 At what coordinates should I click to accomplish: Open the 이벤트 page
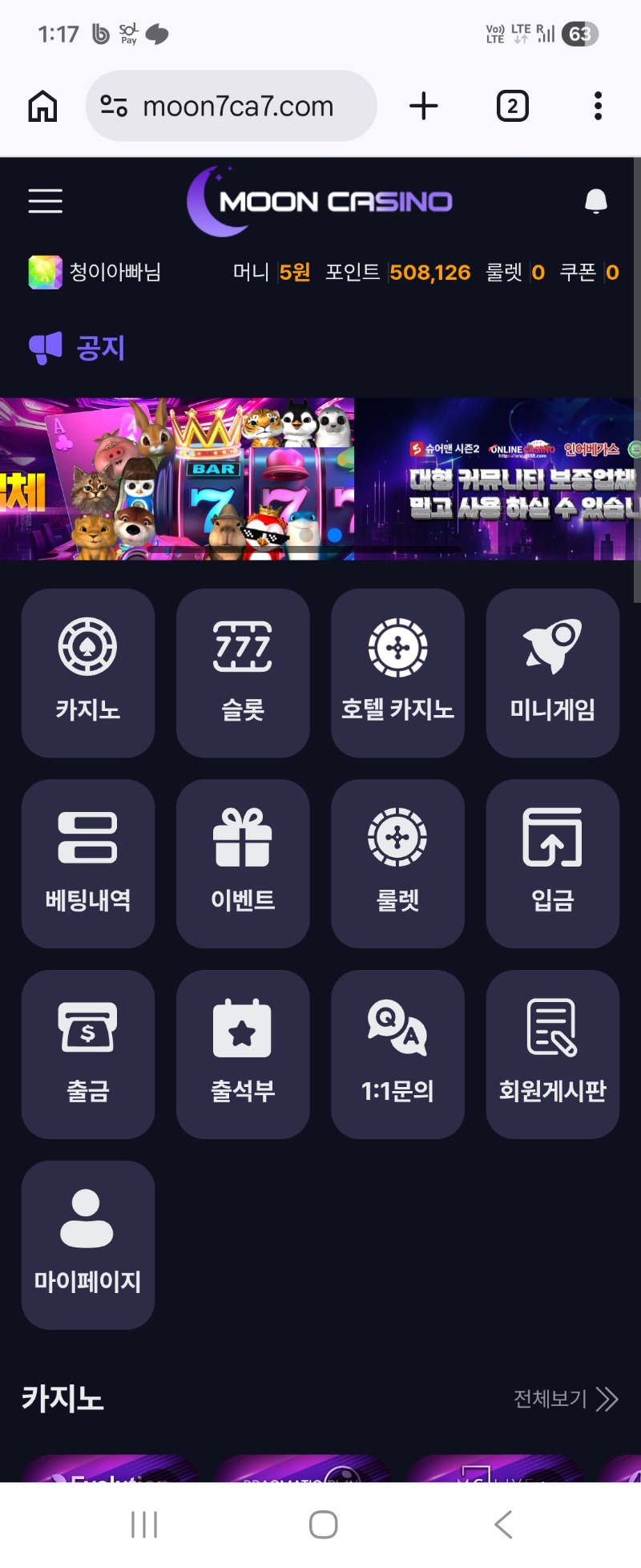(243, 863)
